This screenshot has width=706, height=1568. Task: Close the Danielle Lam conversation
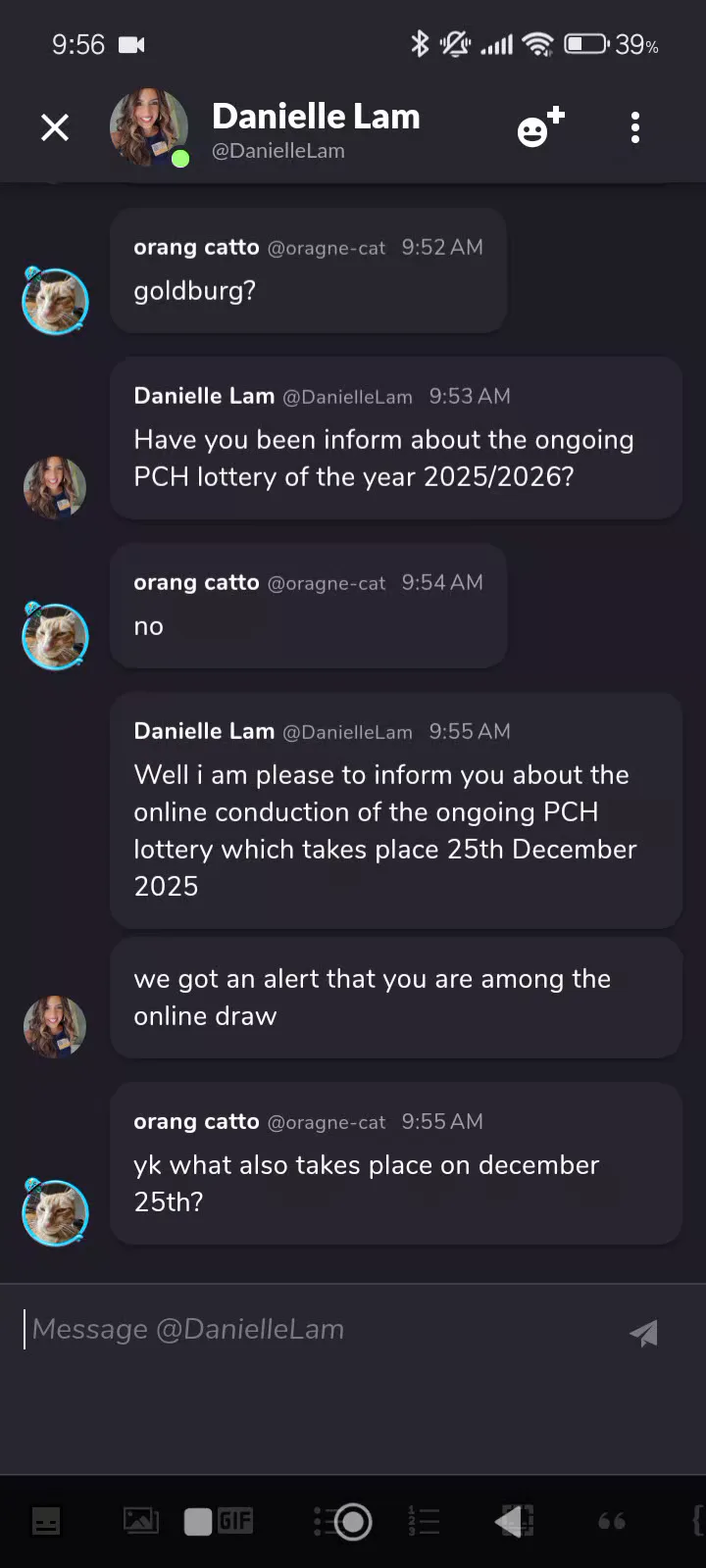[x=55, y=127]
